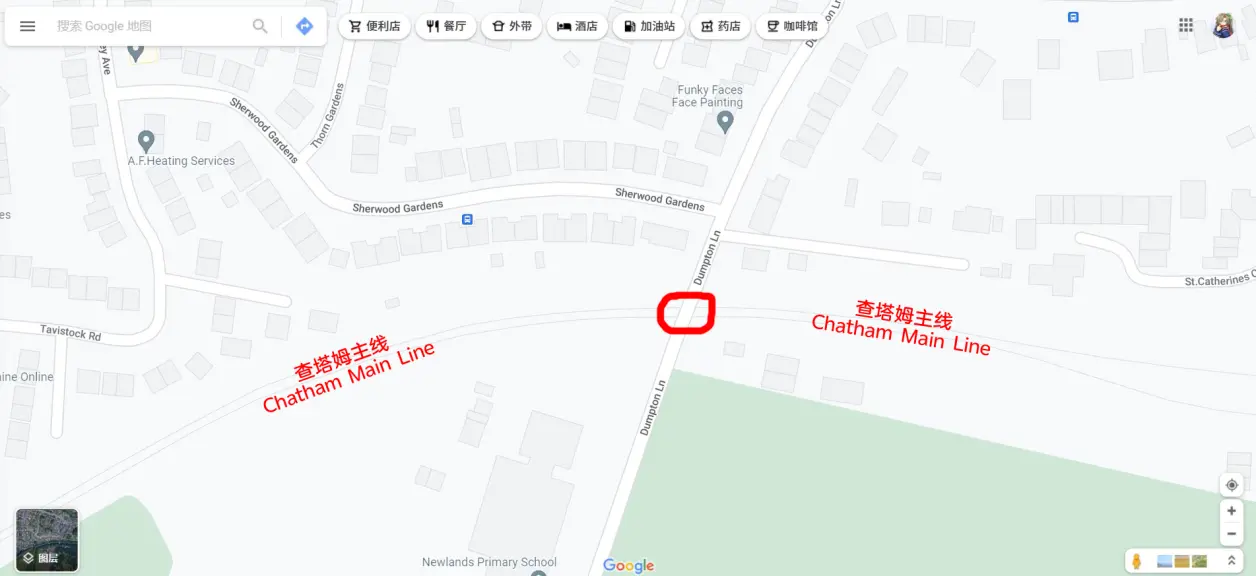The width and height of the screenshot is (1256, 576).
Task: Switch map layers via 图层 thumbnail
Action: tap(47, 540)
